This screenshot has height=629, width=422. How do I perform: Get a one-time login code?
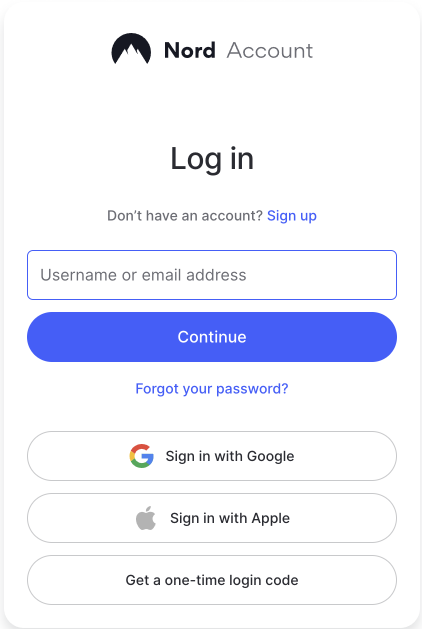pyautogui.click(x=212, y=580)
